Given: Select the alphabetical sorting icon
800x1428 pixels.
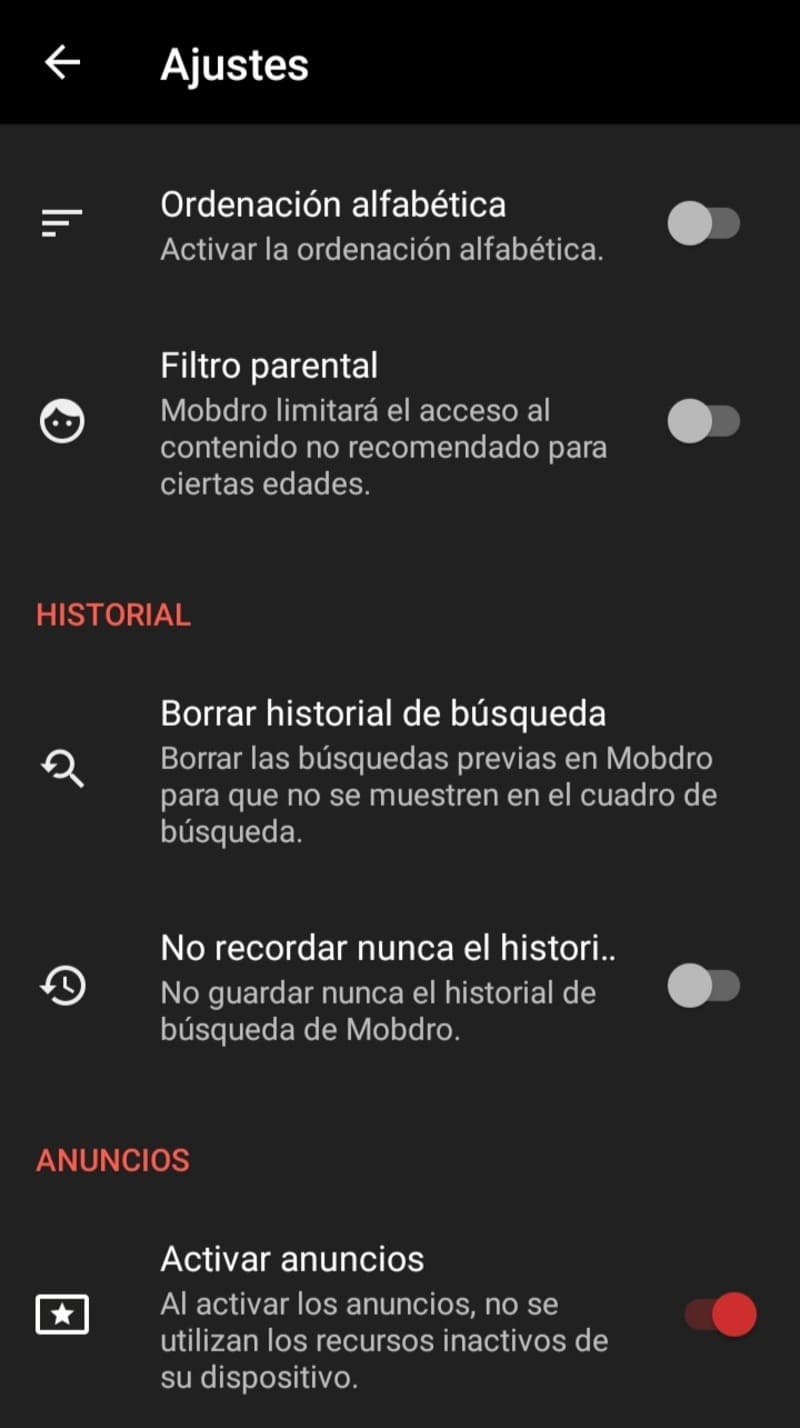Looking at the screenshot, I should pos(60,223).
